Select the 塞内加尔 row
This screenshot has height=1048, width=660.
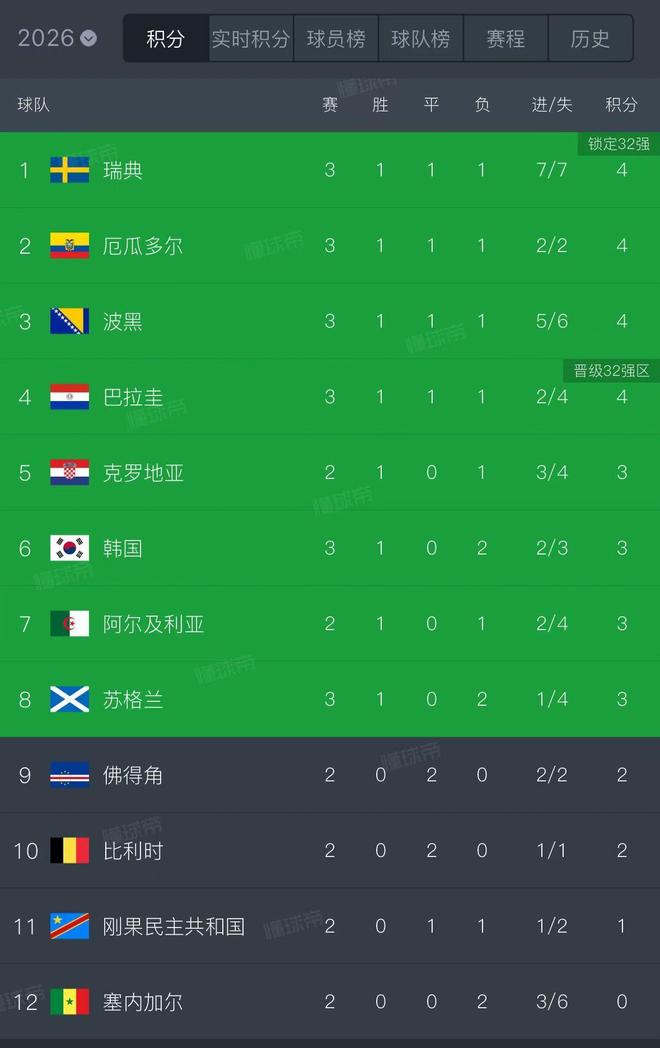330,1001
